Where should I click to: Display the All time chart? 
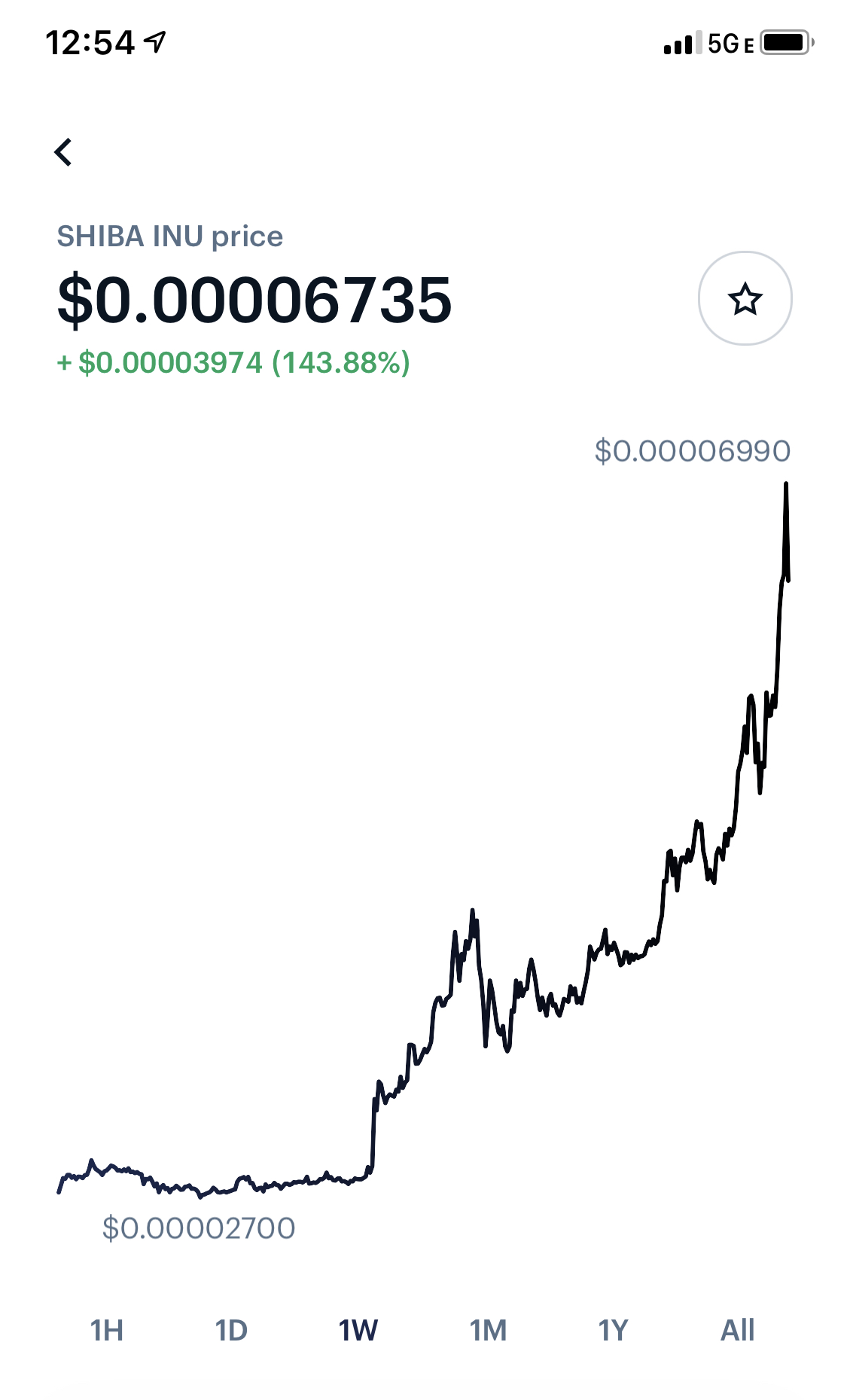[x=737, y=1331]
